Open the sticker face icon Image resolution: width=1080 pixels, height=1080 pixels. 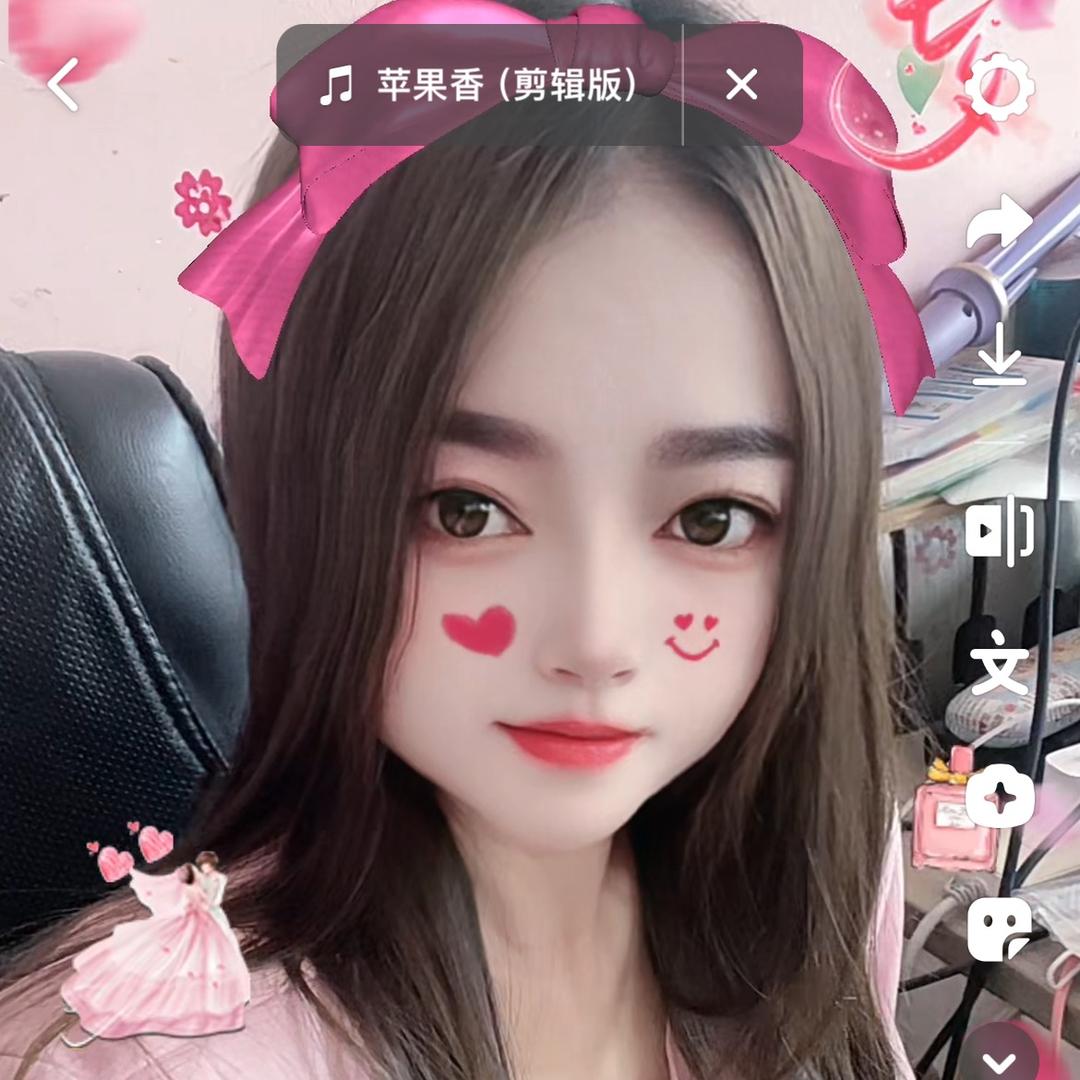tap(999, 928)
